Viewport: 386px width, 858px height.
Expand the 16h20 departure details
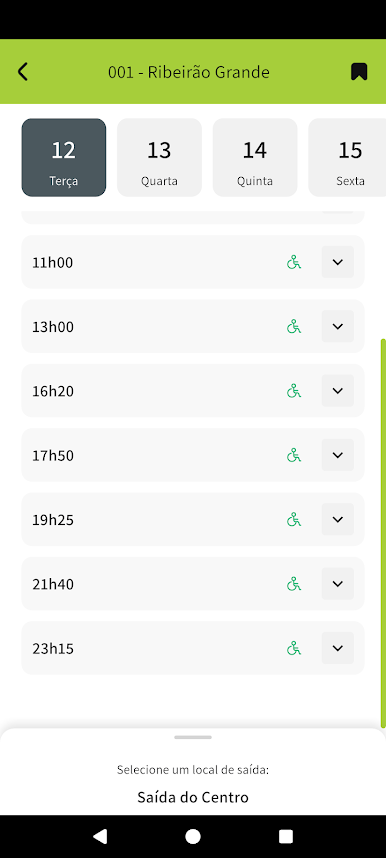click(338, 391)
